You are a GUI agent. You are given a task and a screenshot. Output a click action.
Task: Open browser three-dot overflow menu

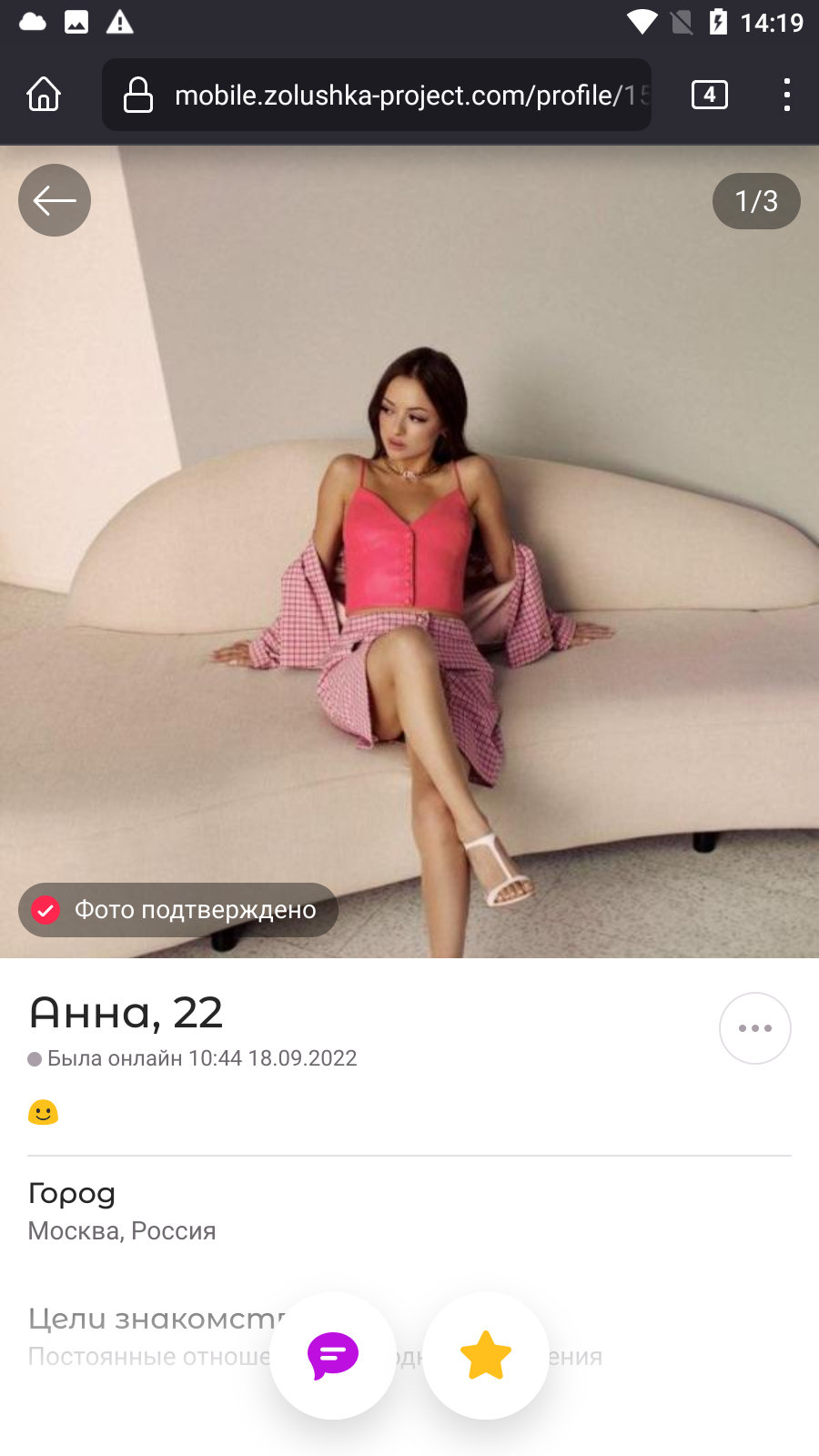click(x=787, y=95)
